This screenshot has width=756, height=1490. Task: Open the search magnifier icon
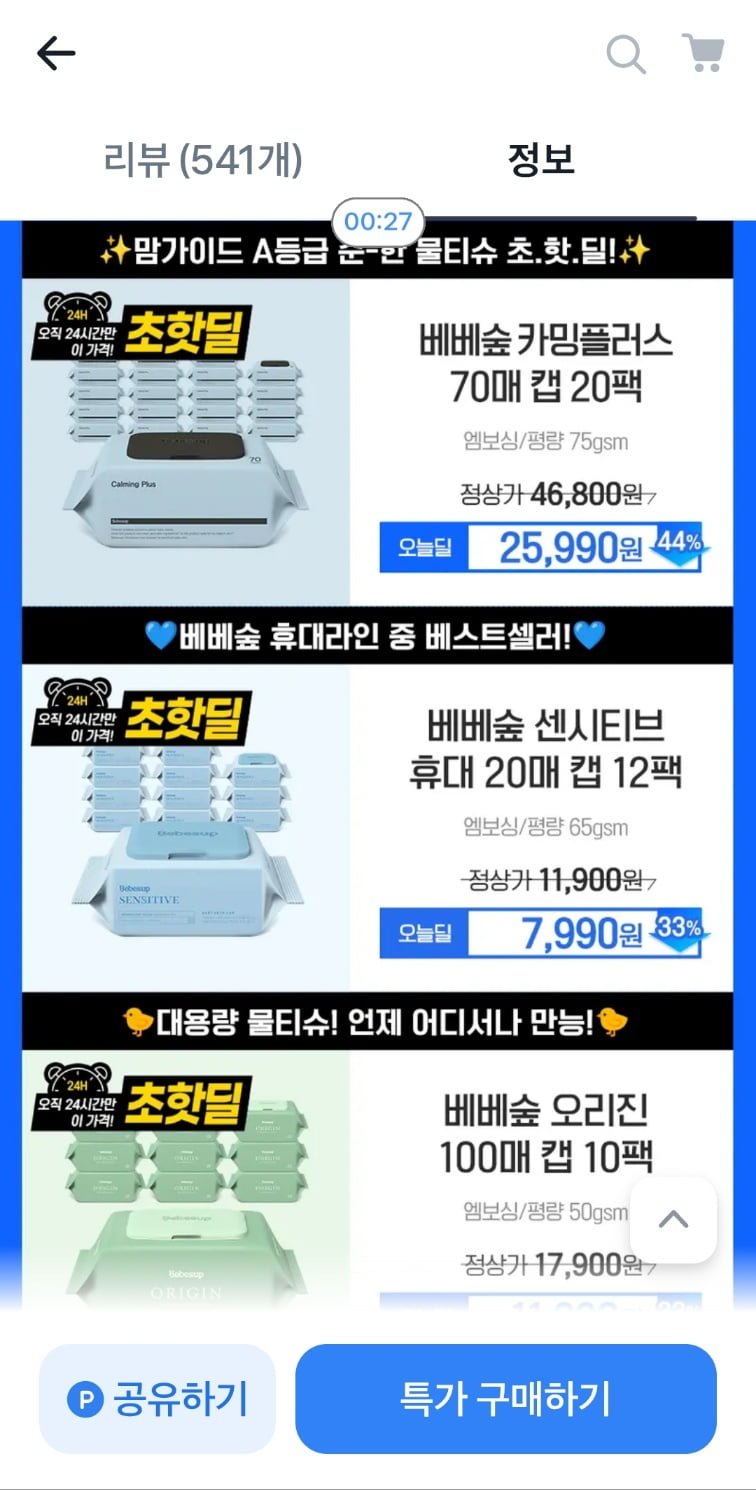pos(626,54)
